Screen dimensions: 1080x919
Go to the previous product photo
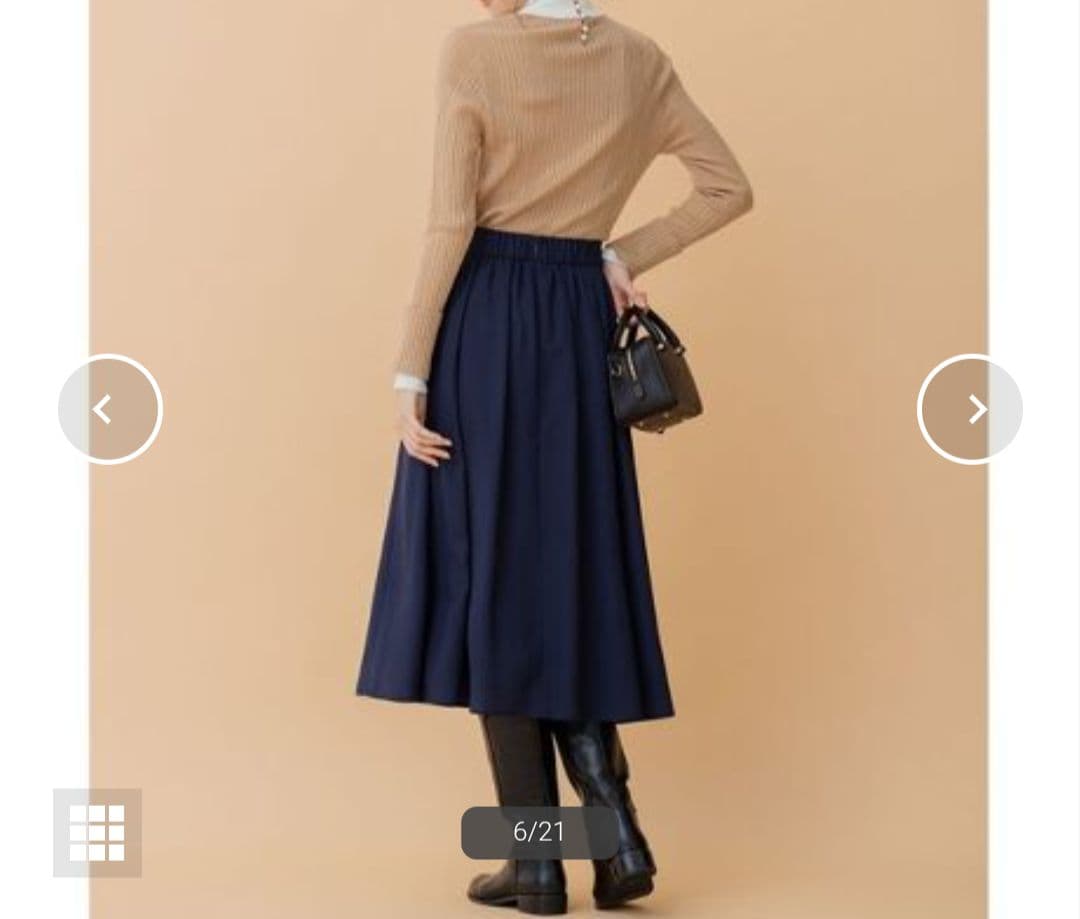pyautogui.click(x=110, y=409)
